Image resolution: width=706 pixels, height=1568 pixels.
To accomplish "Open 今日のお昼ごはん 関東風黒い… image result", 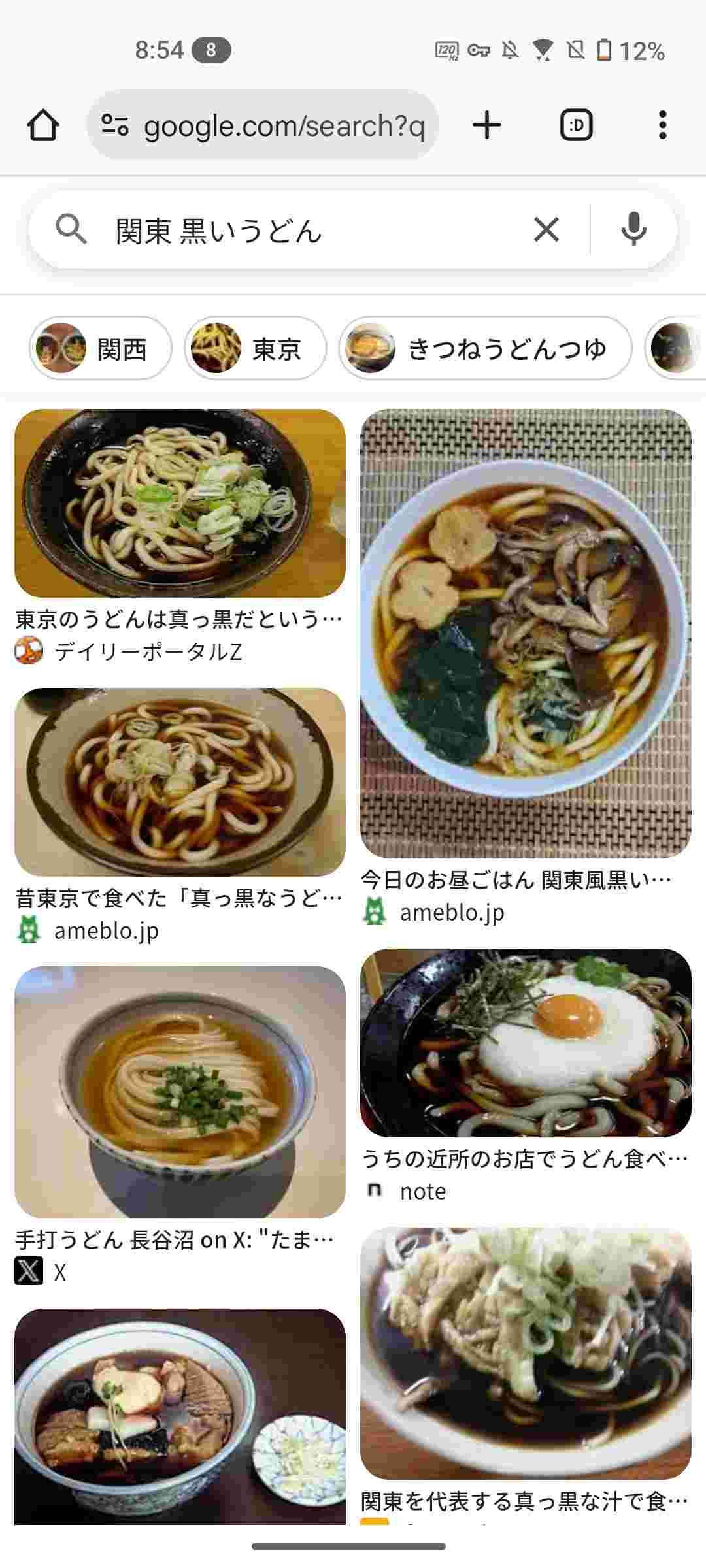I will [526, 634].
